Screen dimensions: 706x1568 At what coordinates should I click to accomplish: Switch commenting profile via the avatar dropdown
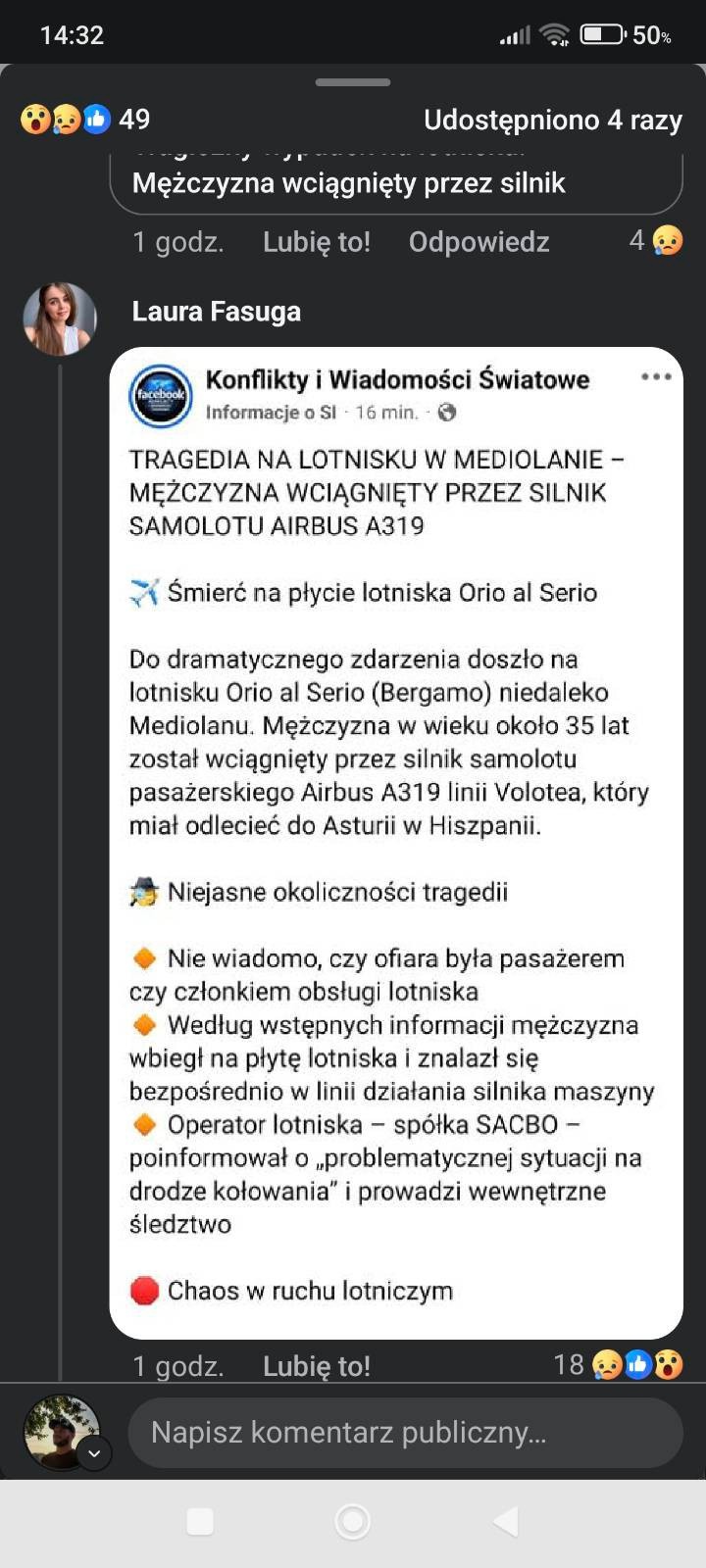click(x=93, y=1452)
